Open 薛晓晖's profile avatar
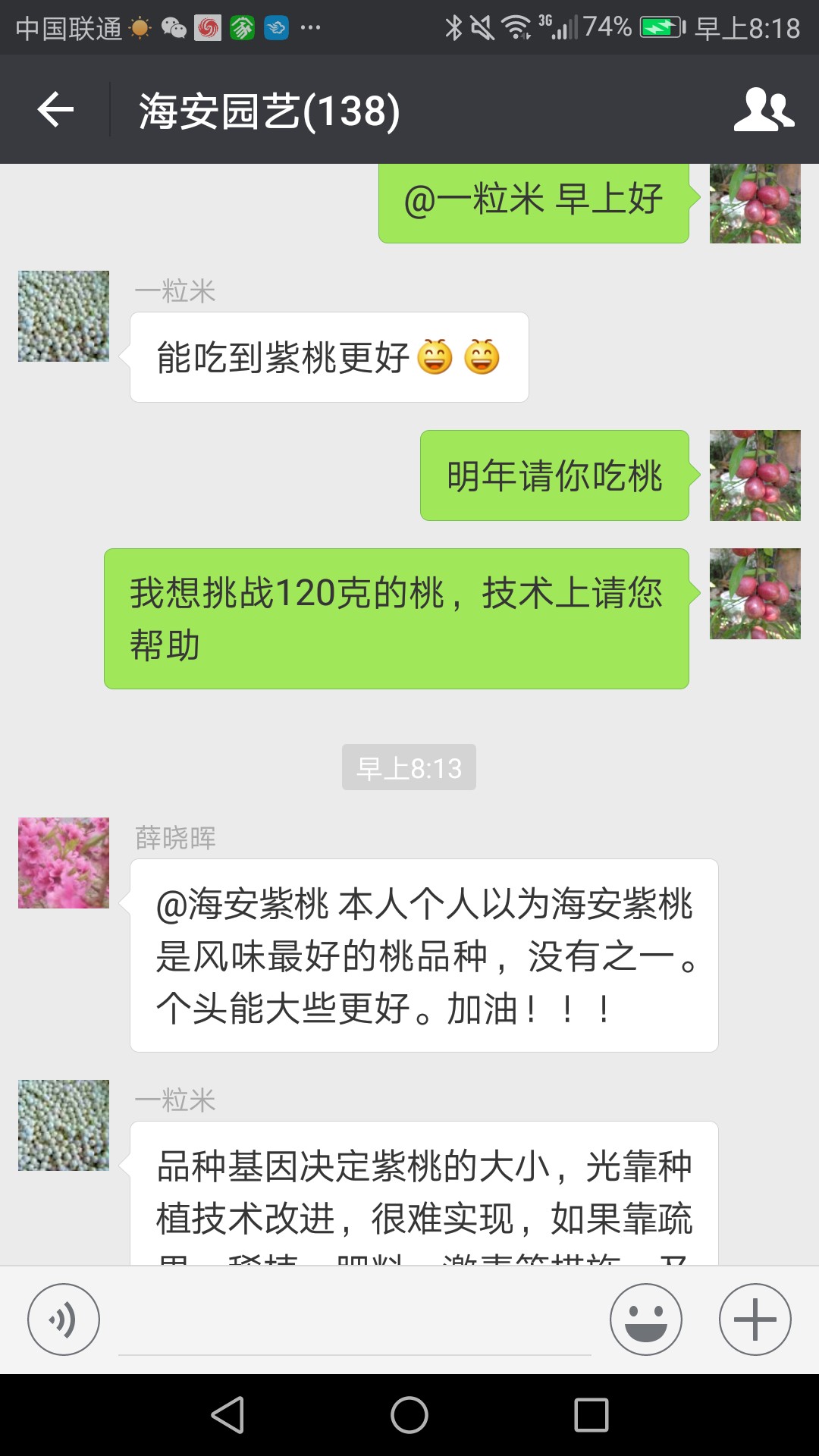 pyautogui.click(x=64, y=863)
